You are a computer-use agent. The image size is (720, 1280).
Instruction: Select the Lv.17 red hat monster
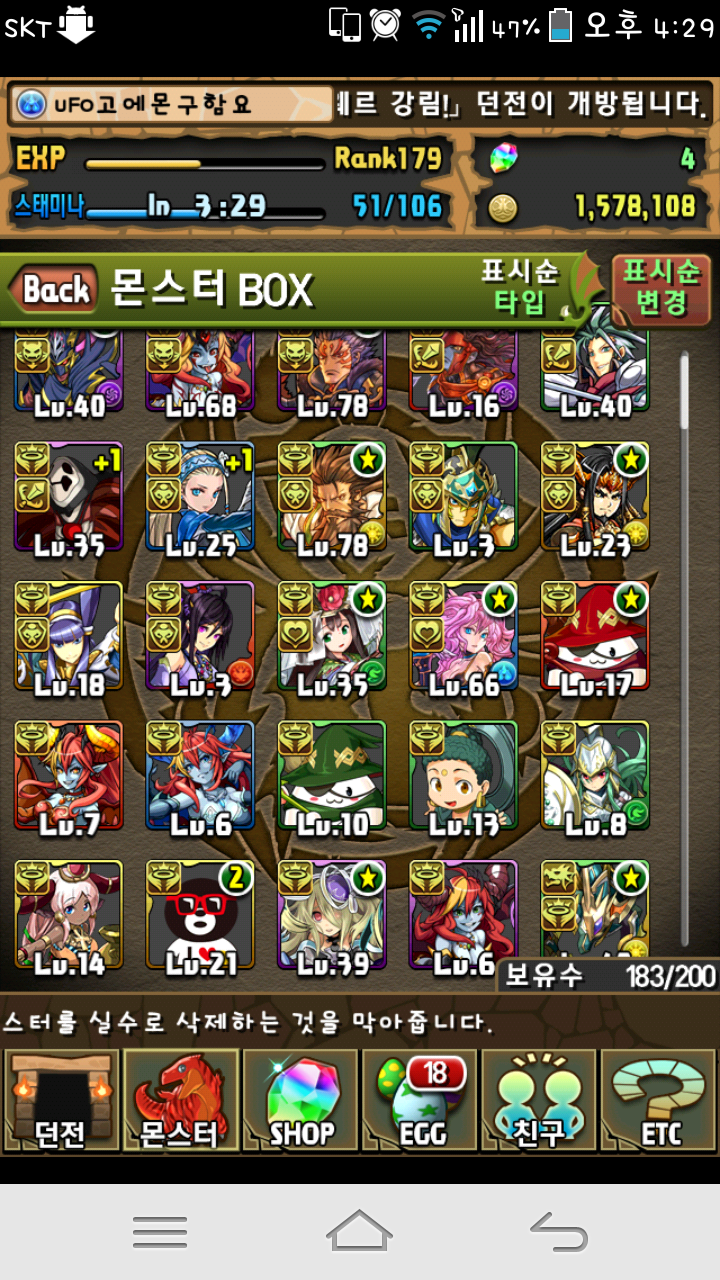tap(595, 637)
